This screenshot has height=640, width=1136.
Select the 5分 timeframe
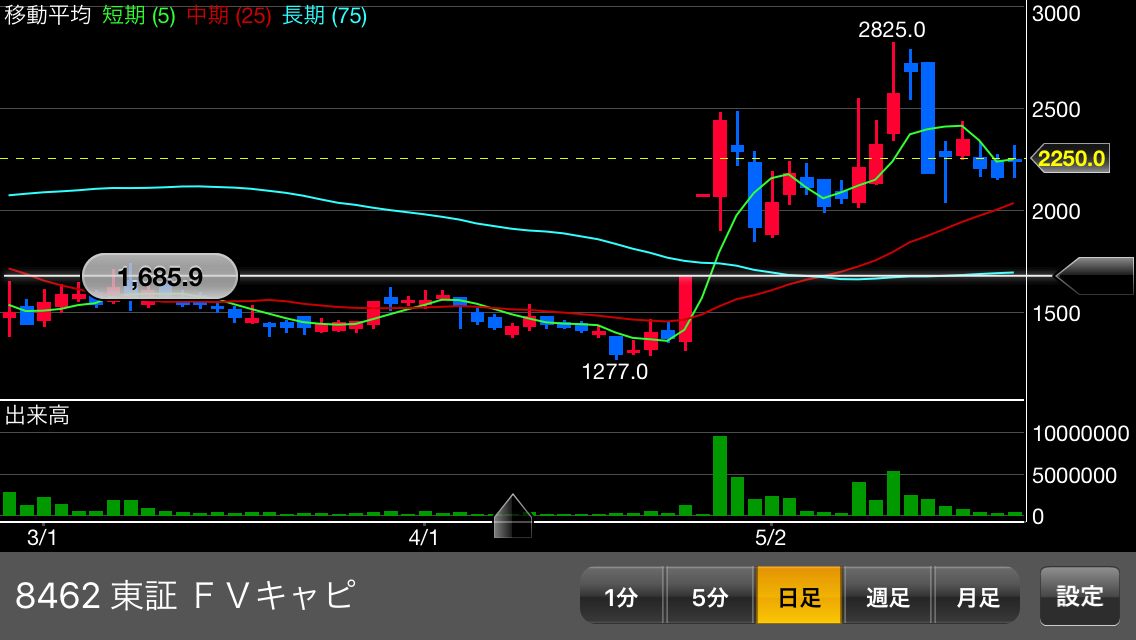pyautogui.click(x=709, y=597)
